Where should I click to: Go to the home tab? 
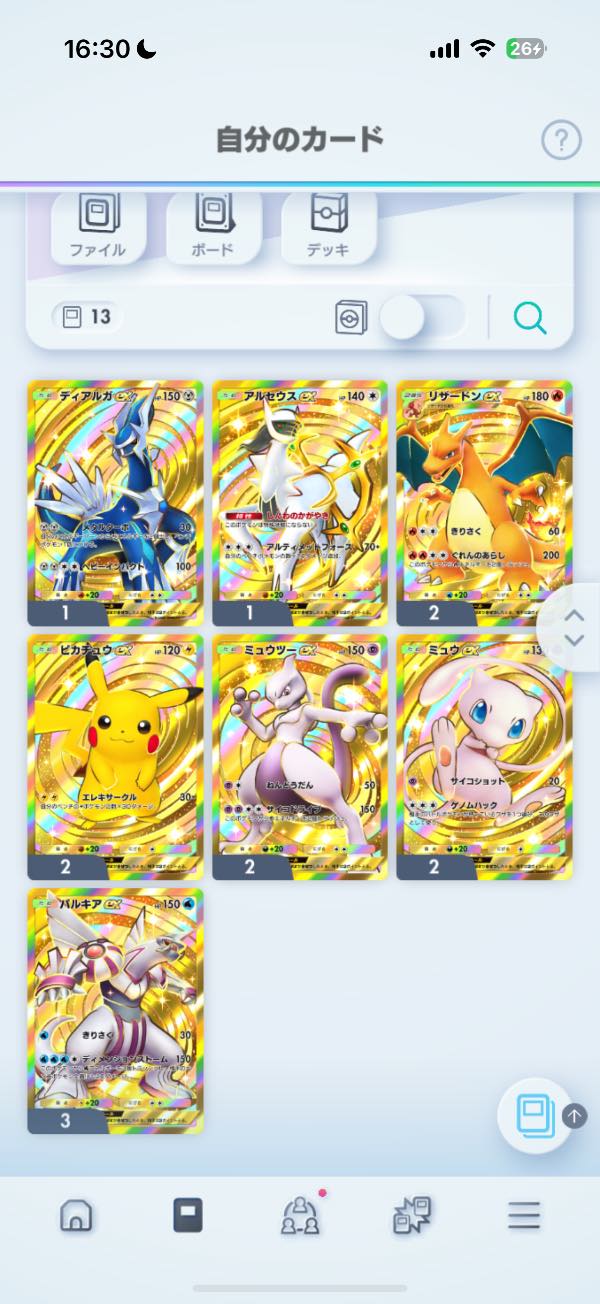coord(76,1215)
